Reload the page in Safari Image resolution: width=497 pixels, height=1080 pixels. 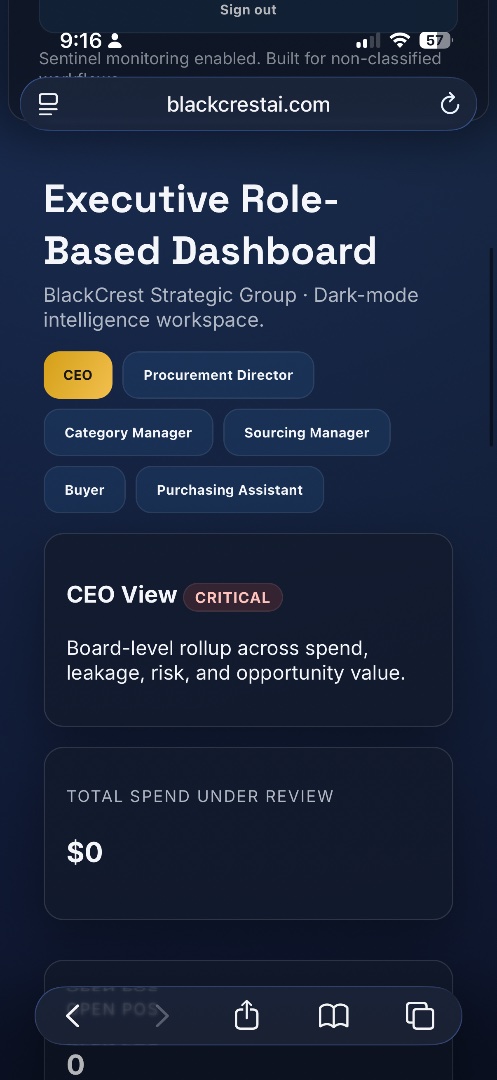pyautogui.click(x=450, y=105)
